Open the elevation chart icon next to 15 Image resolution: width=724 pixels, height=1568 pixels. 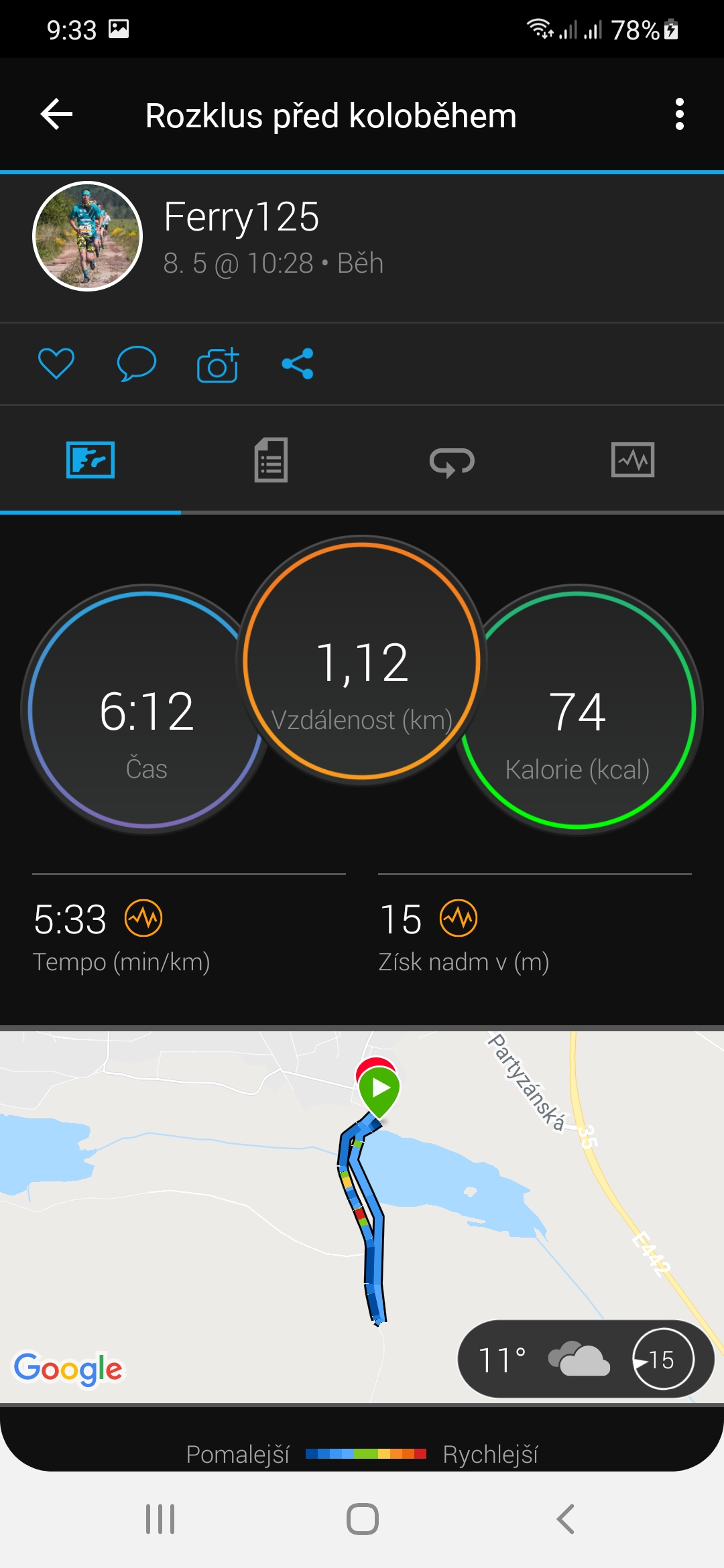pyautogui.click(x=459, y=918)
